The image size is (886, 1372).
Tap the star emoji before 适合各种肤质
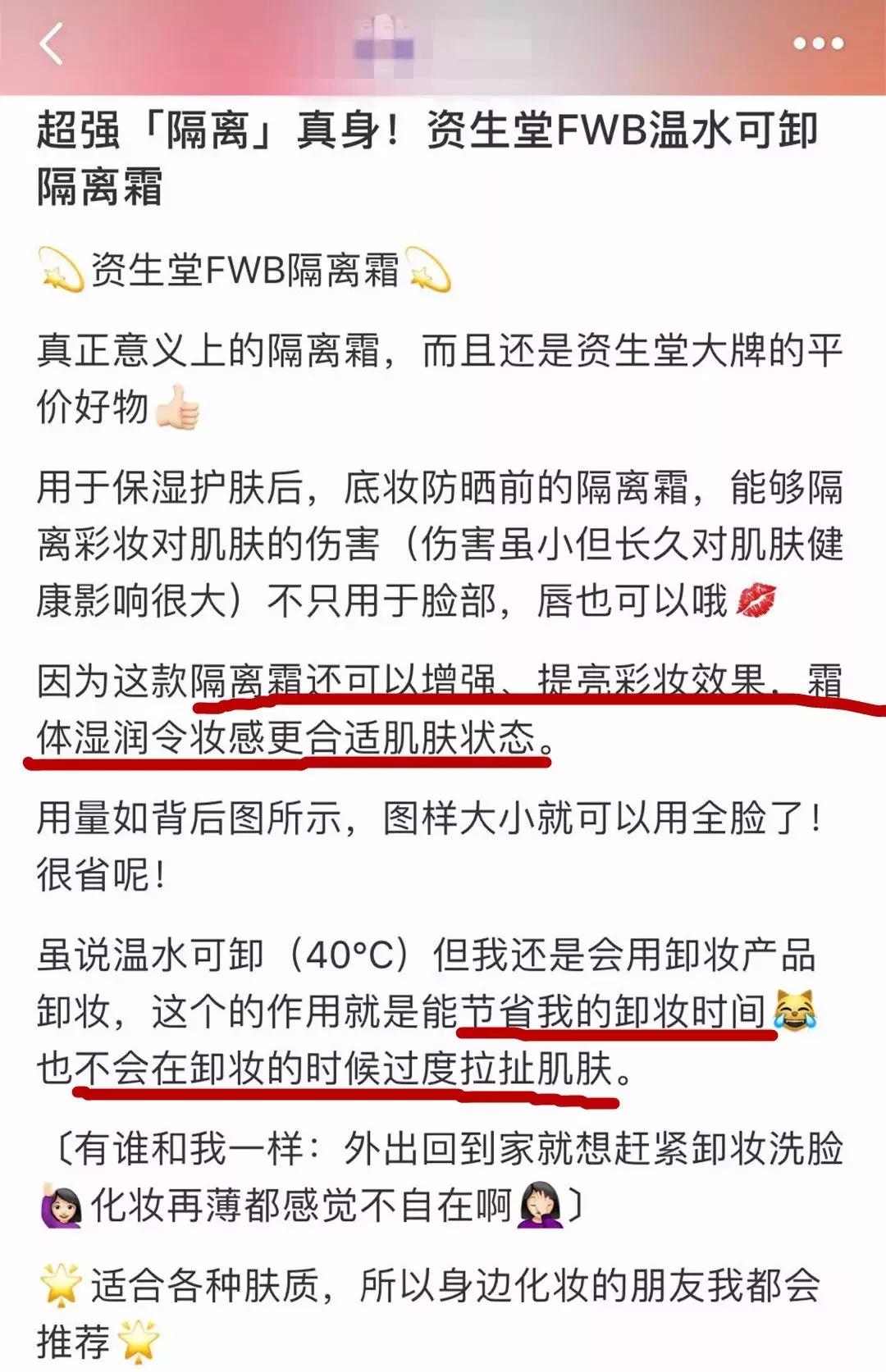(x=62, y=1284)
